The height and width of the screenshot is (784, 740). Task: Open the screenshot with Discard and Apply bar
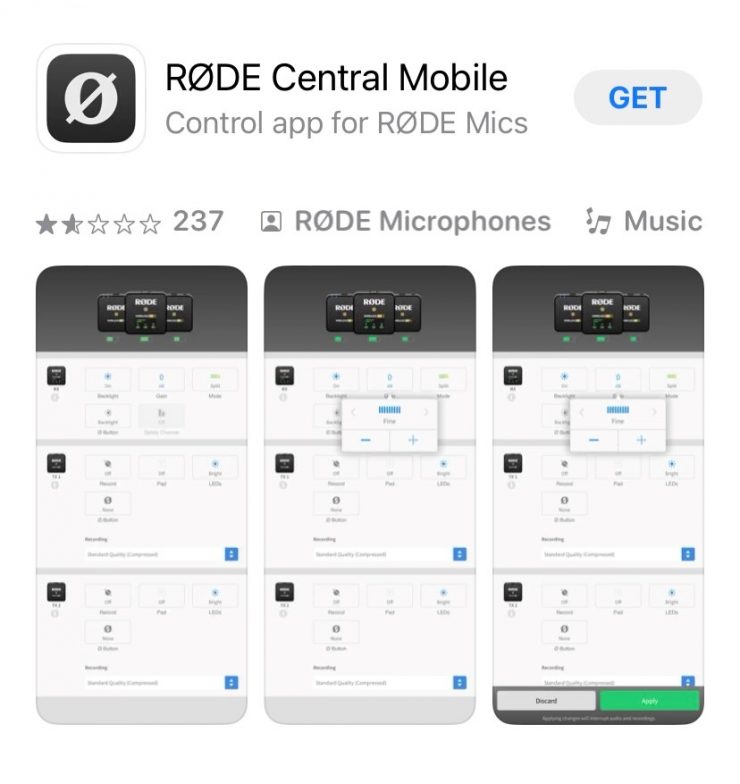pos(598,494)
